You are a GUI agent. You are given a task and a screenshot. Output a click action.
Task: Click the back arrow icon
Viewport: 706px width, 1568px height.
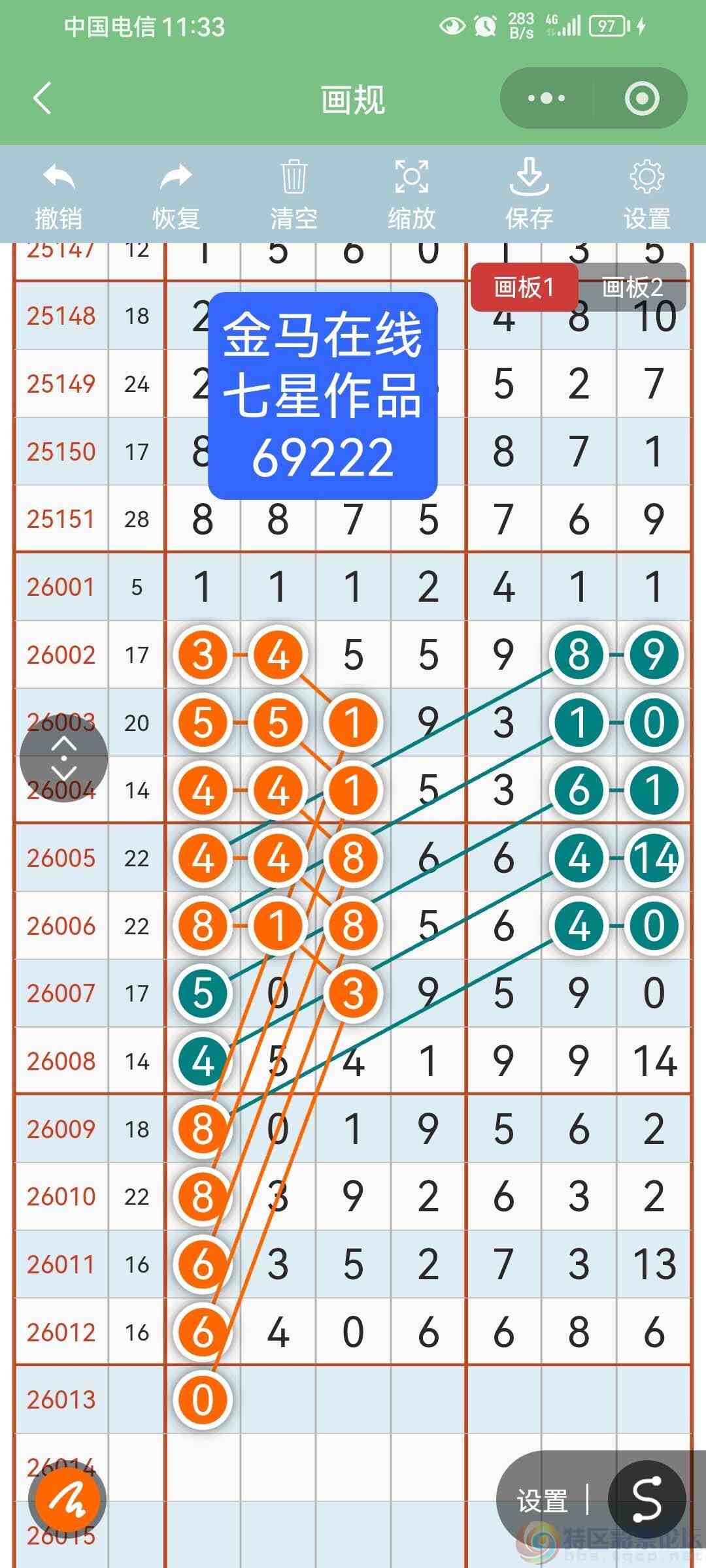42,98
